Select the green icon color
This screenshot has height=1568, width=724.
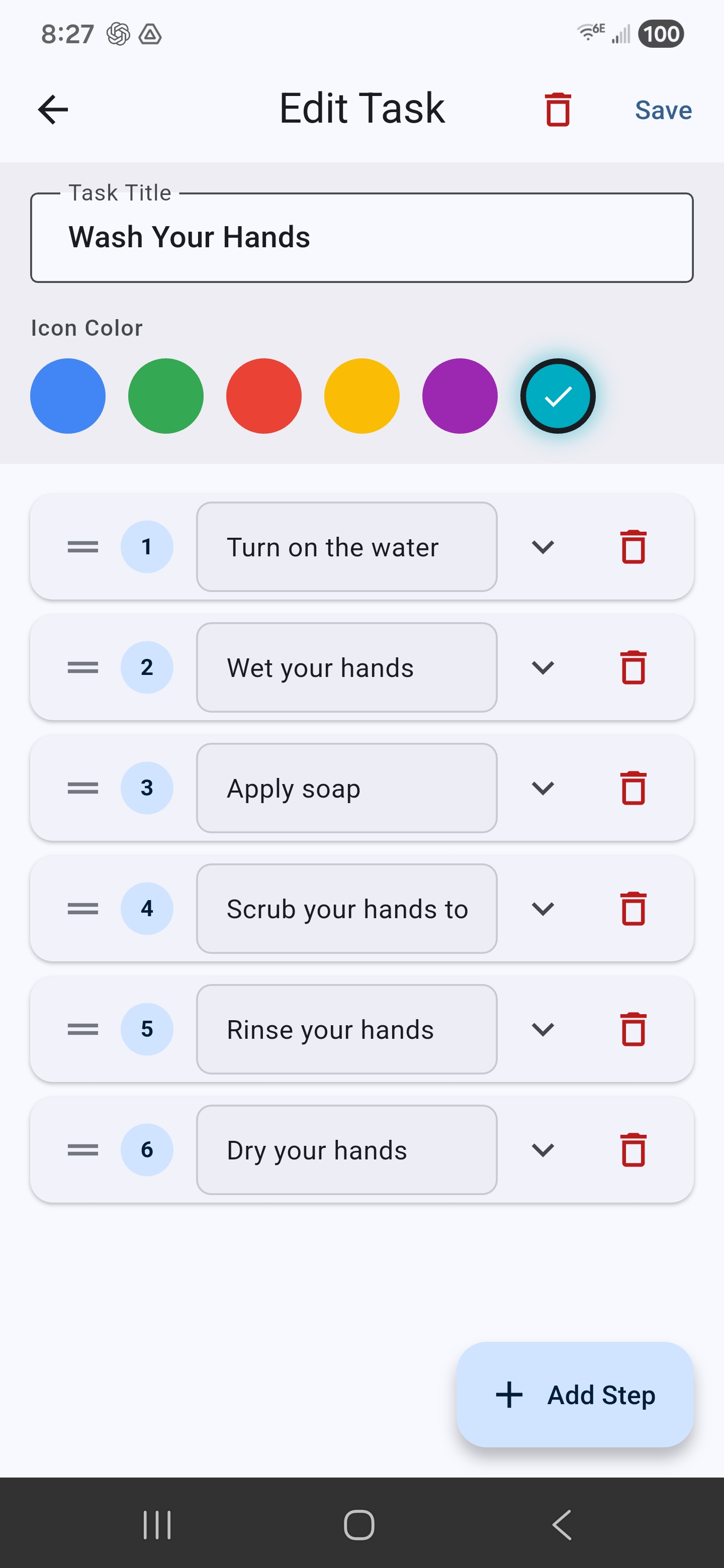[x=165, y=396]
